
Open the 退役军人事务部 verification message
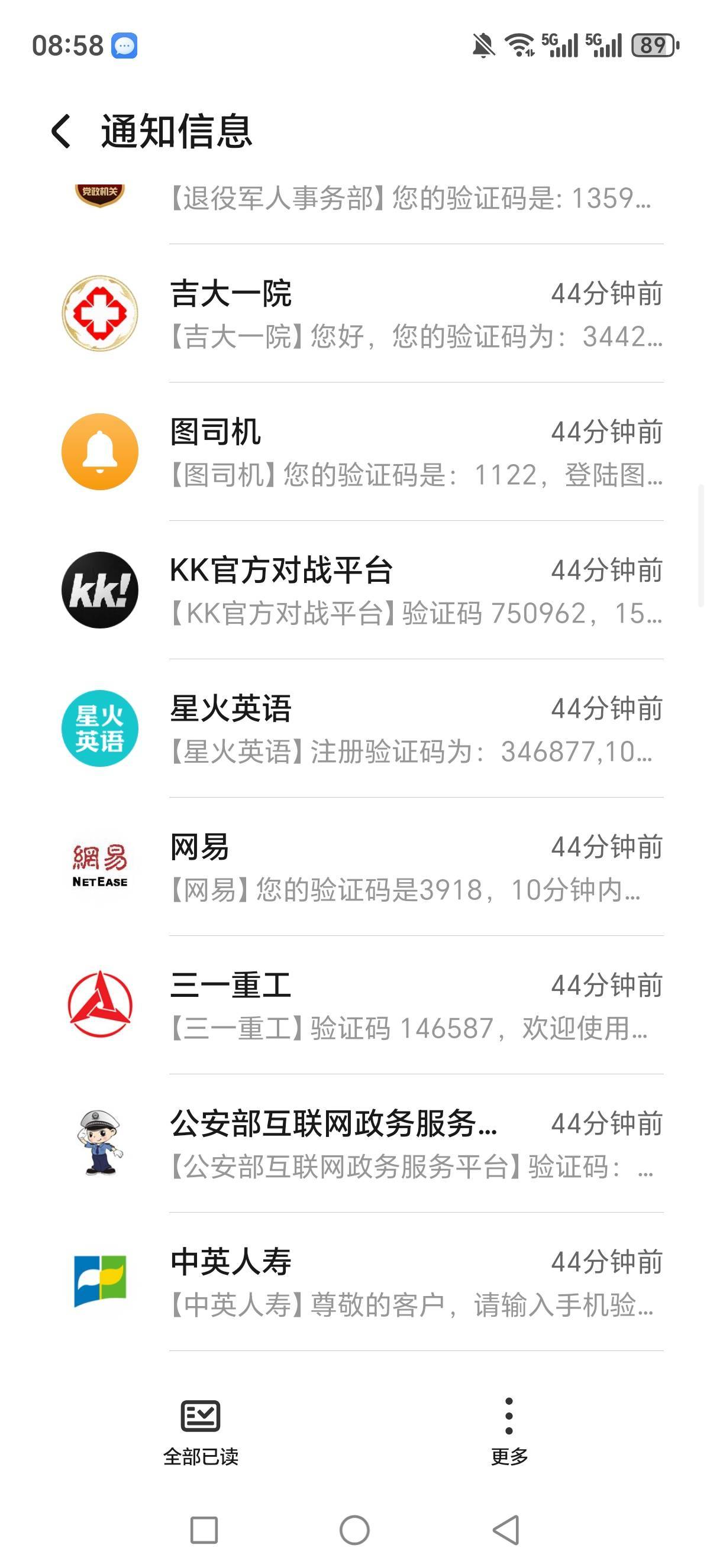(408, 199)
